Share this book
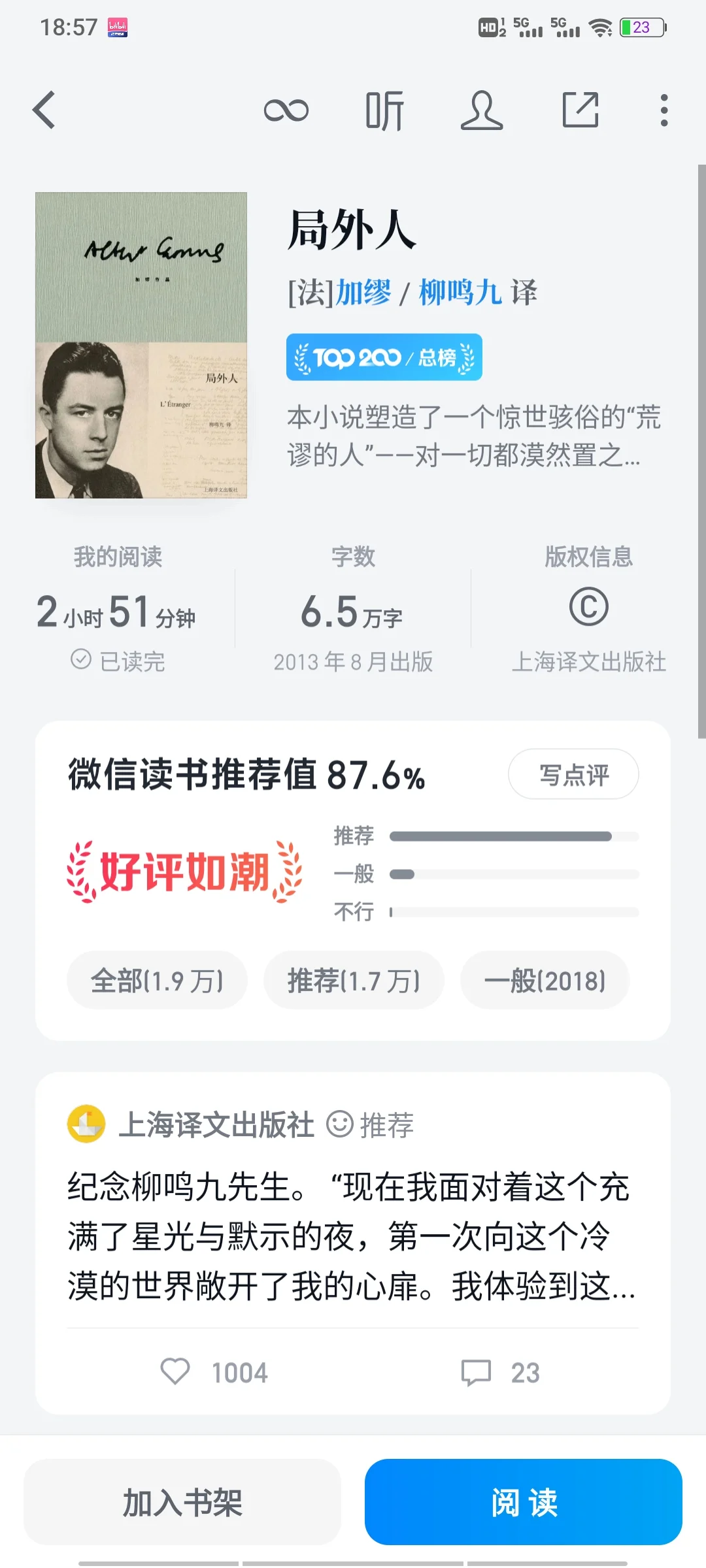The image size is (706, 1568). pos(580,110)
